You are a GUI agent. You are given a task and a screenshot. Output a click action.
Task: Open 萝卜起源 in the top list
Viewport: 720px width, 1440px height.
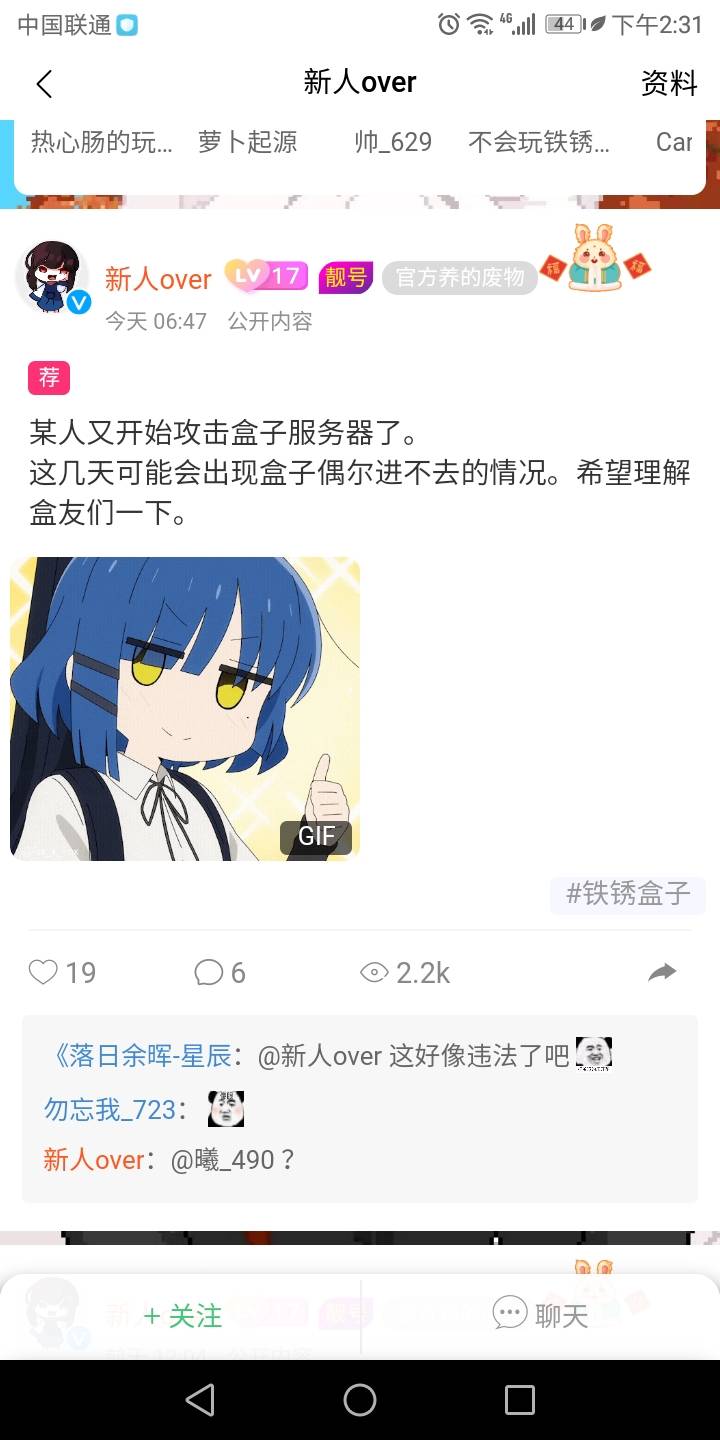[247, 142]
